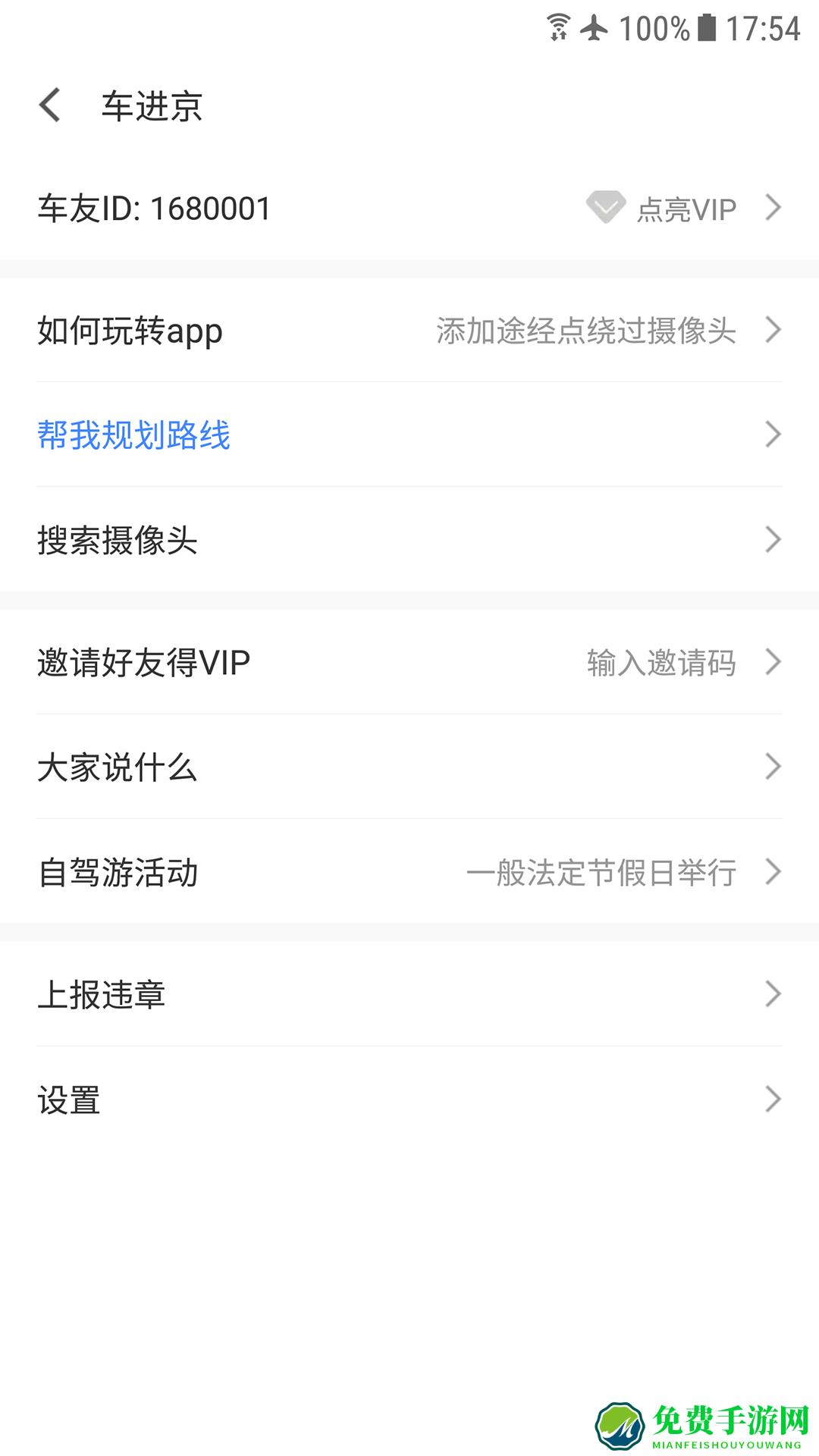Open 上报违章
This screenshot has height=1456, width=819.
[x=409, y=995]
